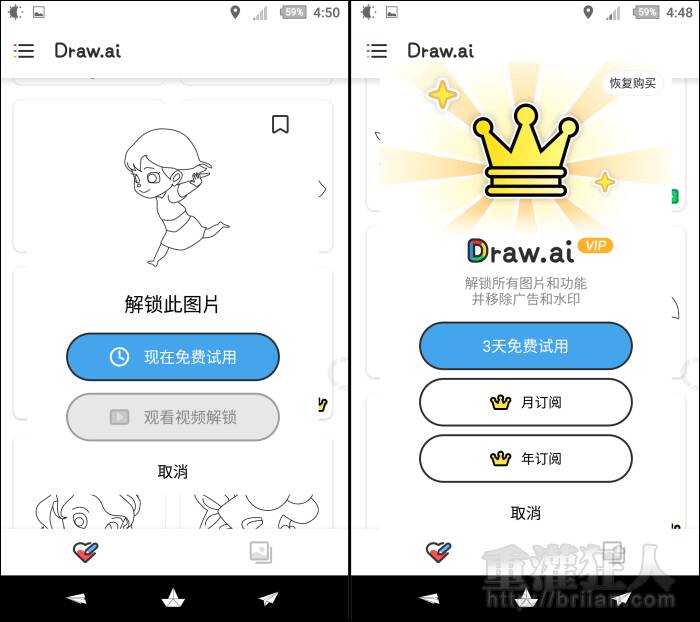700x622 pixels.
Task: Cancel the 解锁此图片 unlock dialog
Action: tap(173, 471)
